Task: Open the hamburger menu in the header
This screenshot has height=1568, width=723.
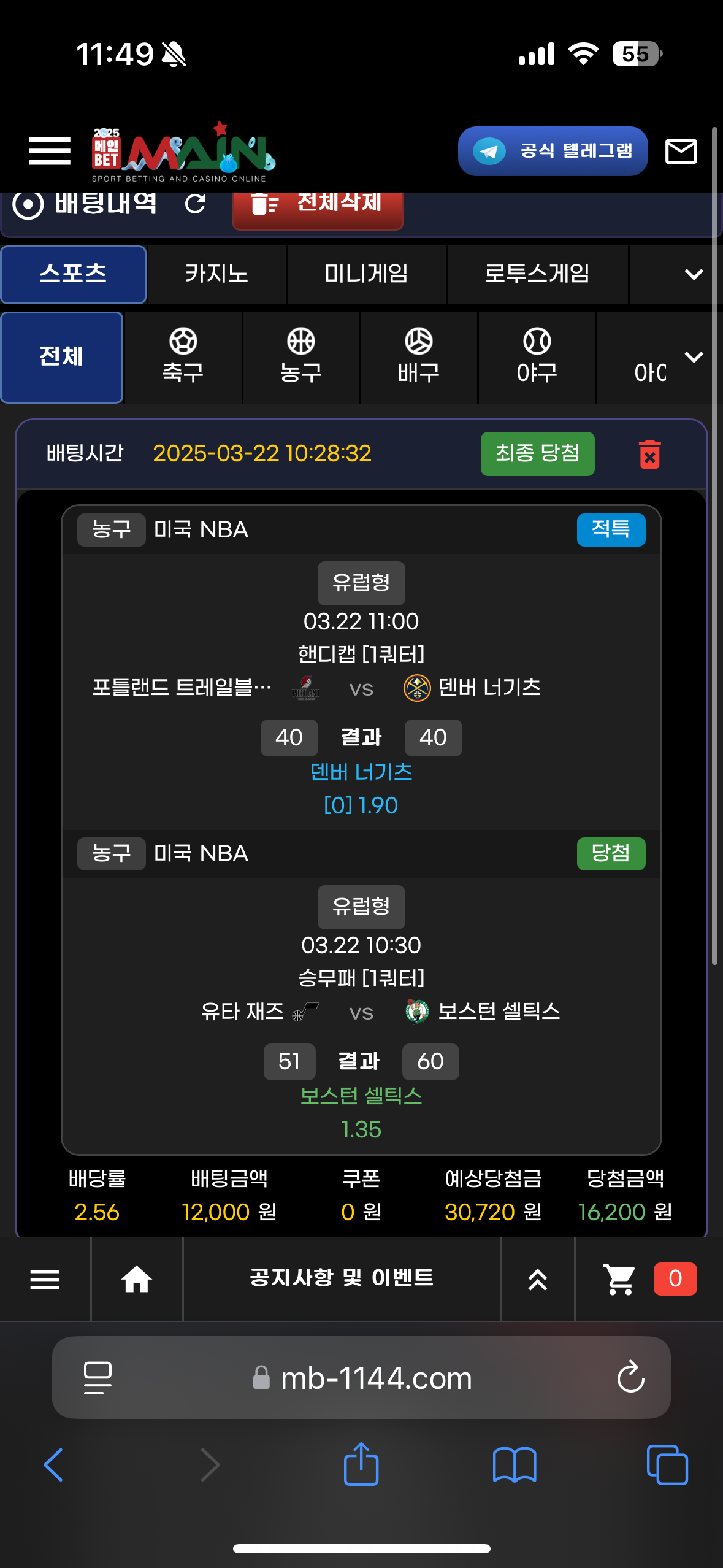Action: 49,151
